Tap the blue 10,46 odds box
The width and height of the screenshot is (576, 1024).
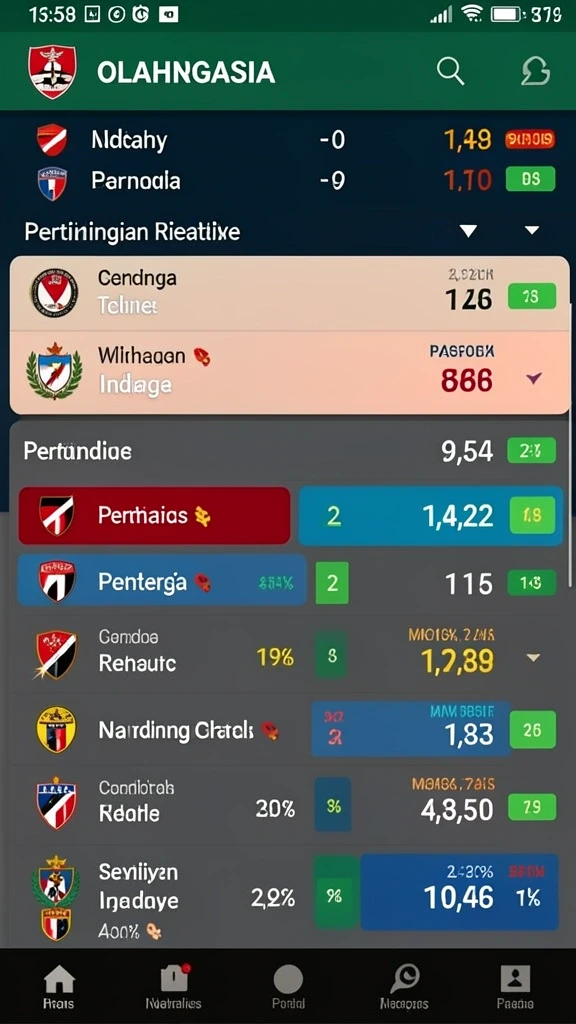pyautogui.click(x=459, y=891)
